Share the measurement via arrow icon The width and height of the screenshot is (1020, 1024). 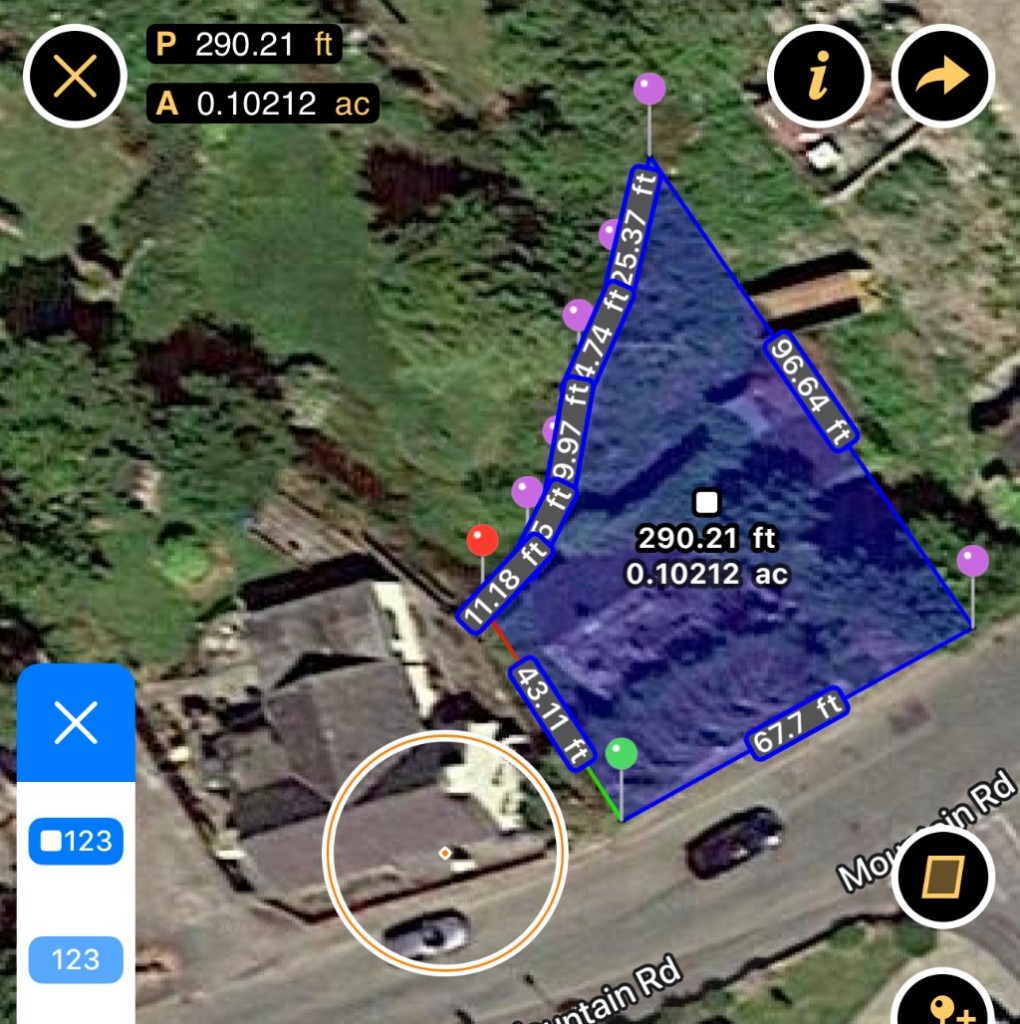point(943,76)
